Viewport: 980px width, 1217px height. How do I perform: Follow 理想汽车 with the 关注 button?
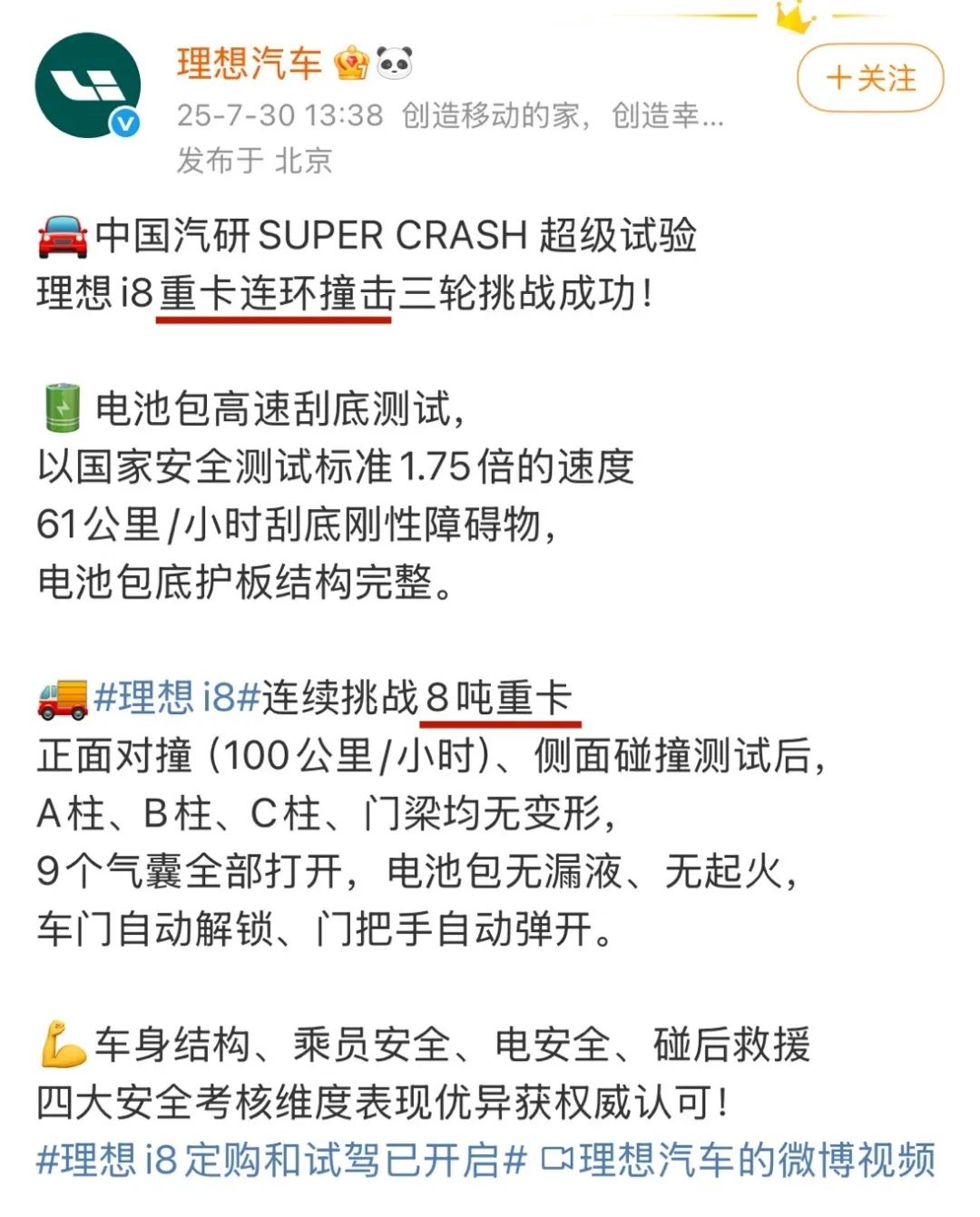pos(870,78)
